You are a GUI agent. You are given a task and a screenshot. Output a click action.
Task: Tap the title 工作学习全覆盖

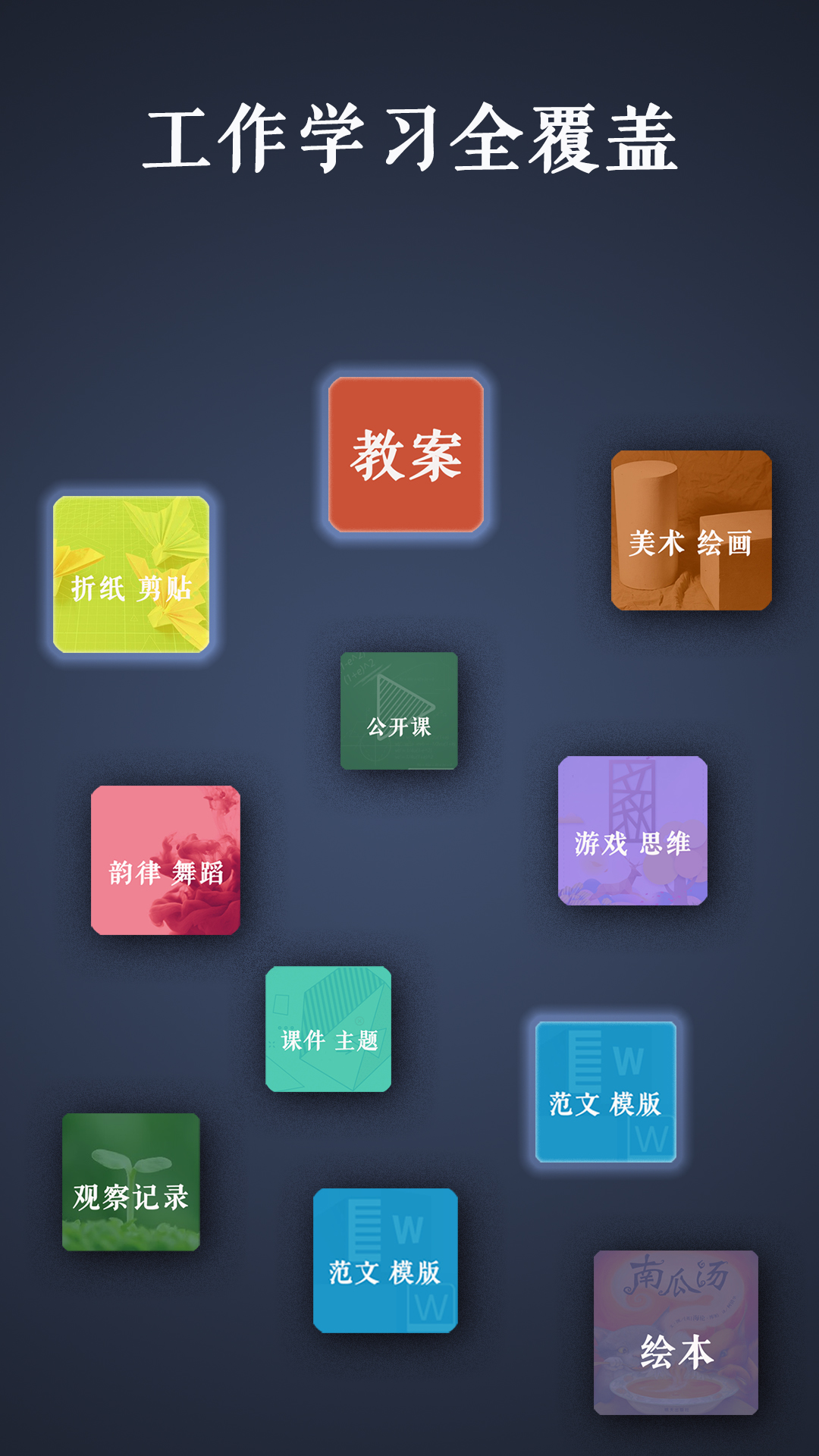click(409, 136)
